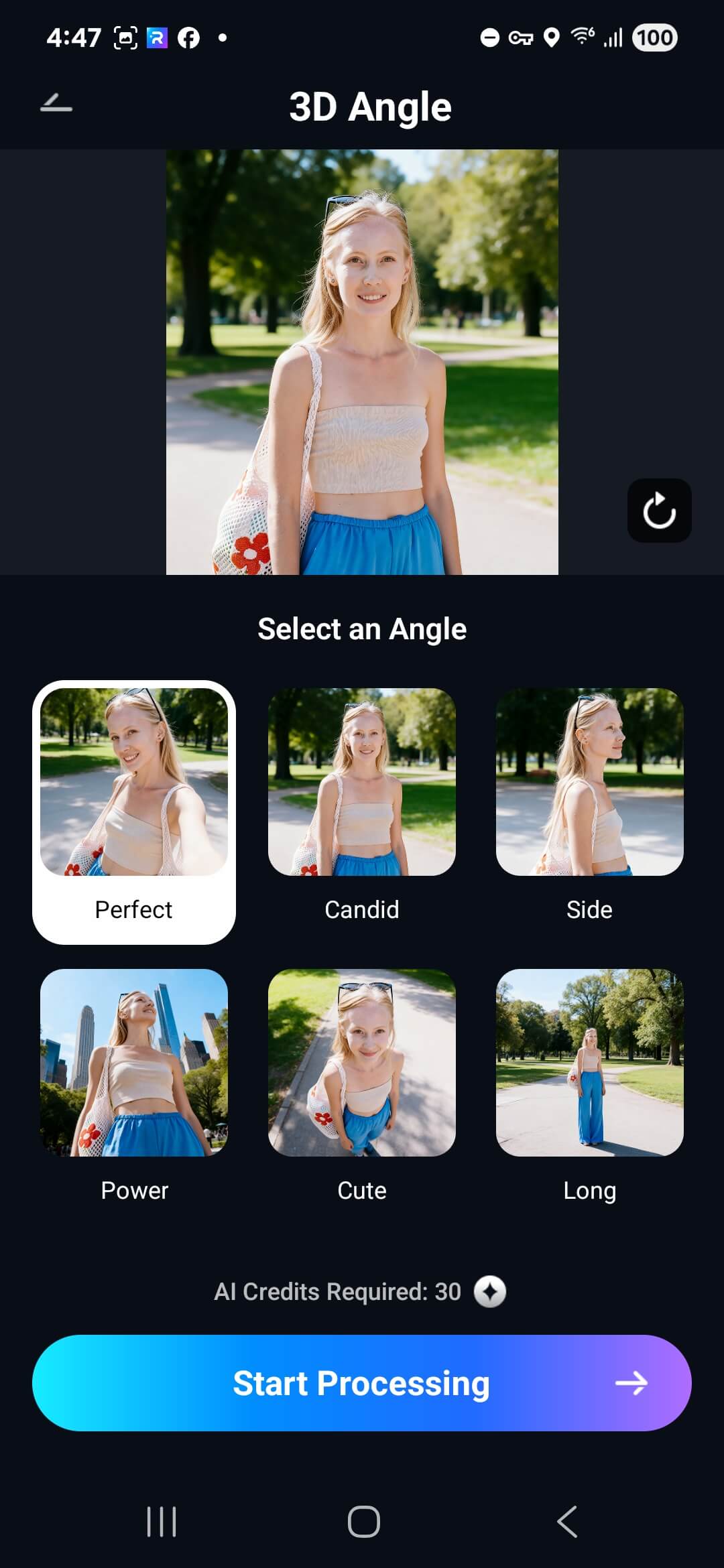Open the Facebook icon in the status bar
The width and height of the screenshot is (724, 1568).
click(x=189, y=38)
